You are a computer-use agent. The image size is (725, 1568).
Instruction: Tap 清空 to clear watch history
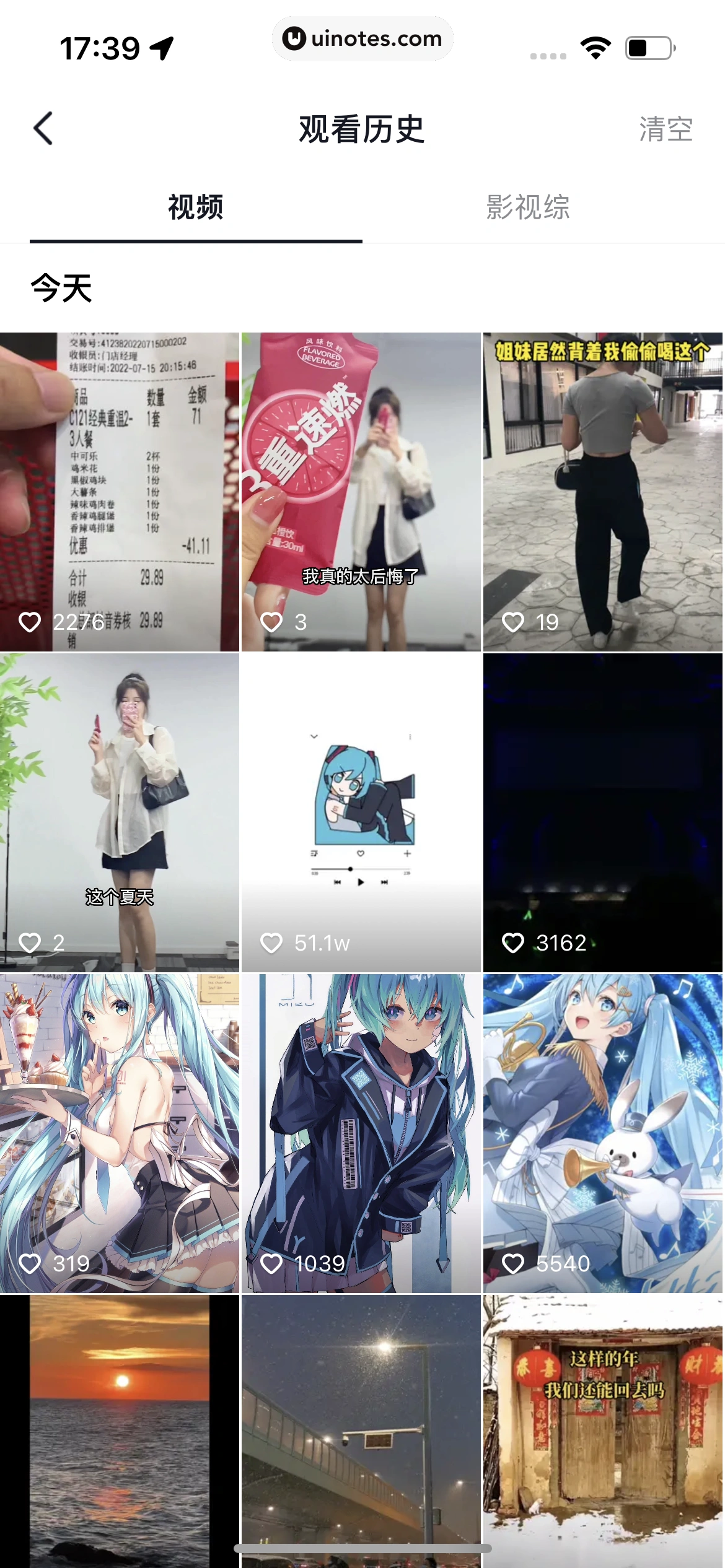(x=666, y=128)
